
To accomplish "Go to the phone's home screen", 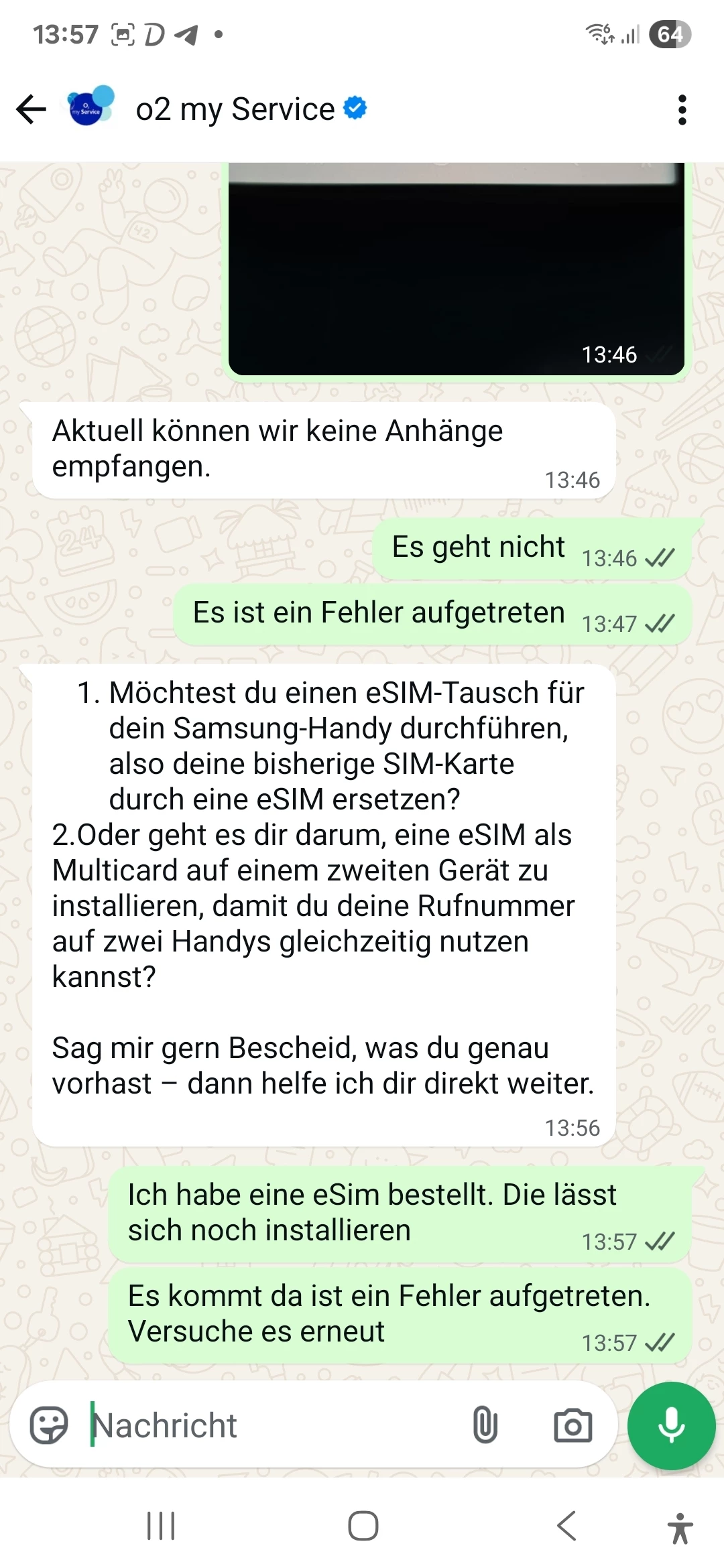I will tap(363, 1526).
